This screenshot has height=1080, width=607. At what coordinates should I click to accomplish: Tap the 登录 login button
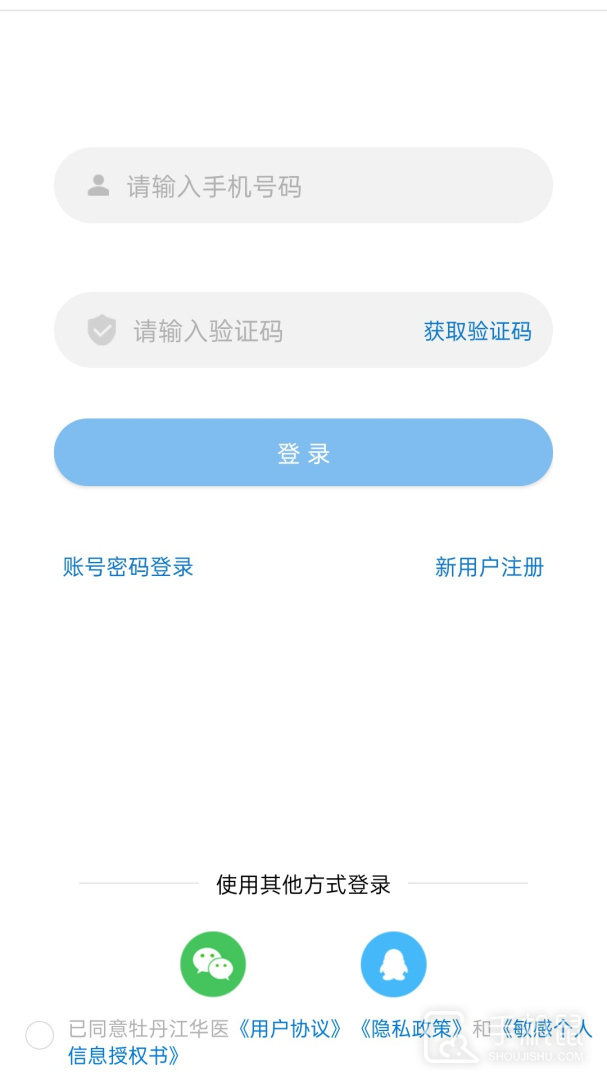tap(303, 453)
